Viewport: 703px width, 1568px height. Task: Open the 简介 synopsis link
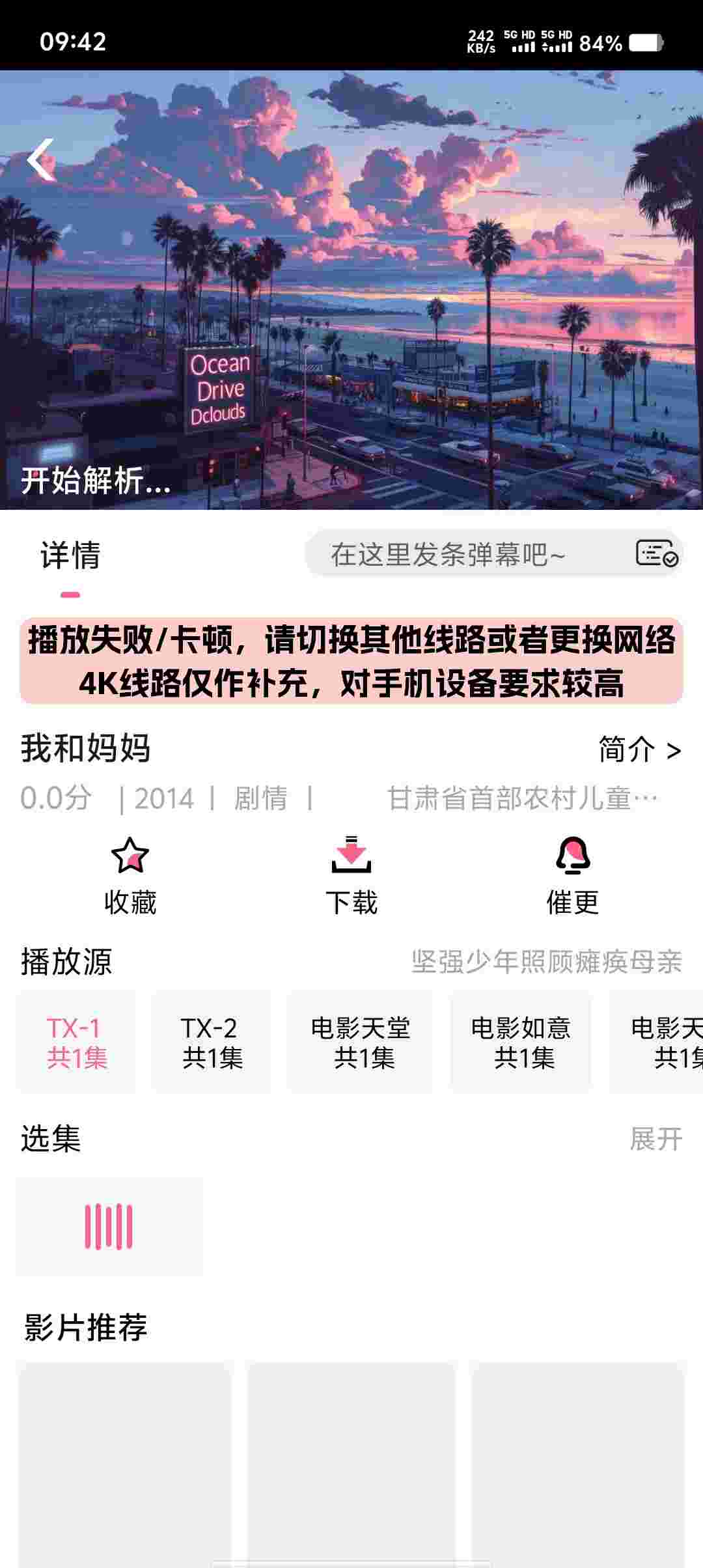639,749
